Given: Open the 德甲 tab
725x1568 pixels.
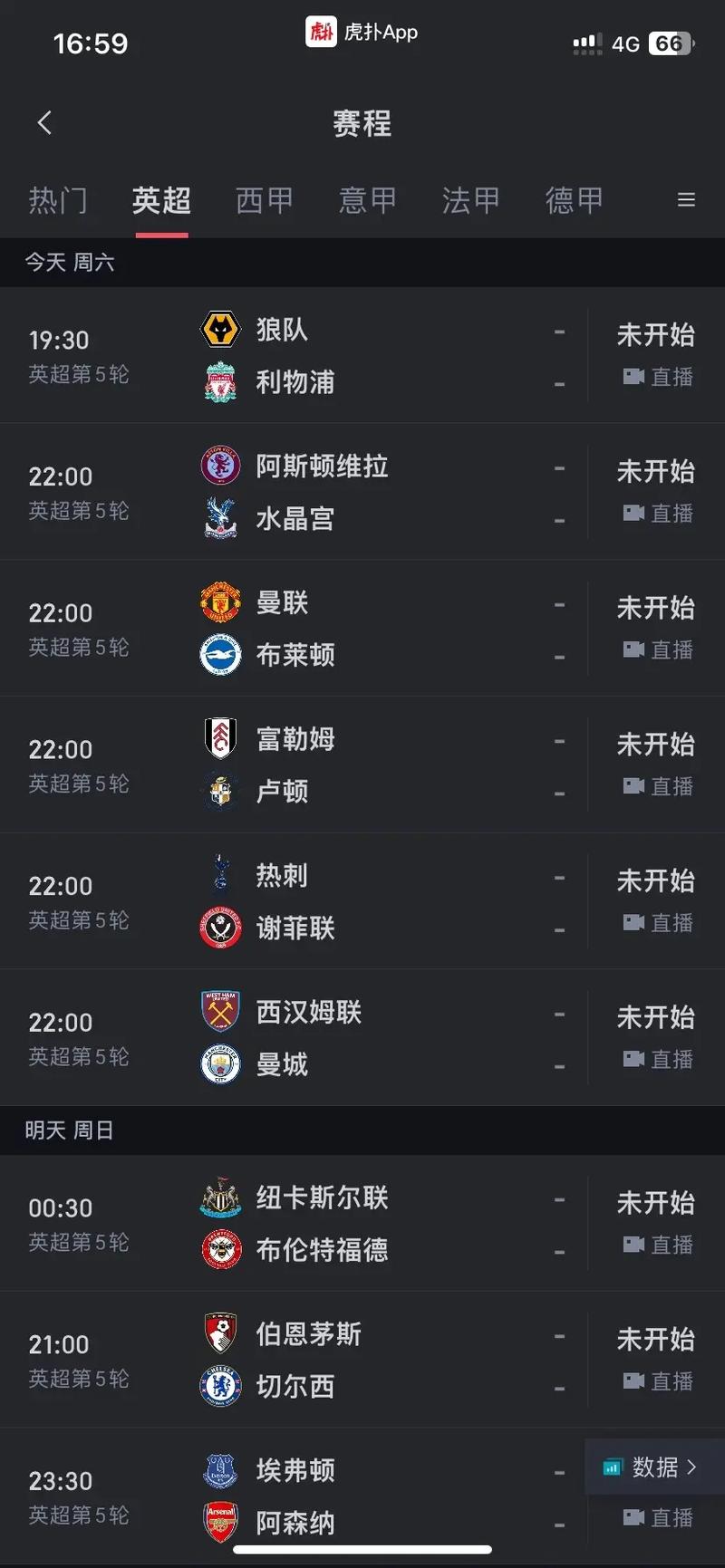Looking at the screenshot, I should 574,200.
